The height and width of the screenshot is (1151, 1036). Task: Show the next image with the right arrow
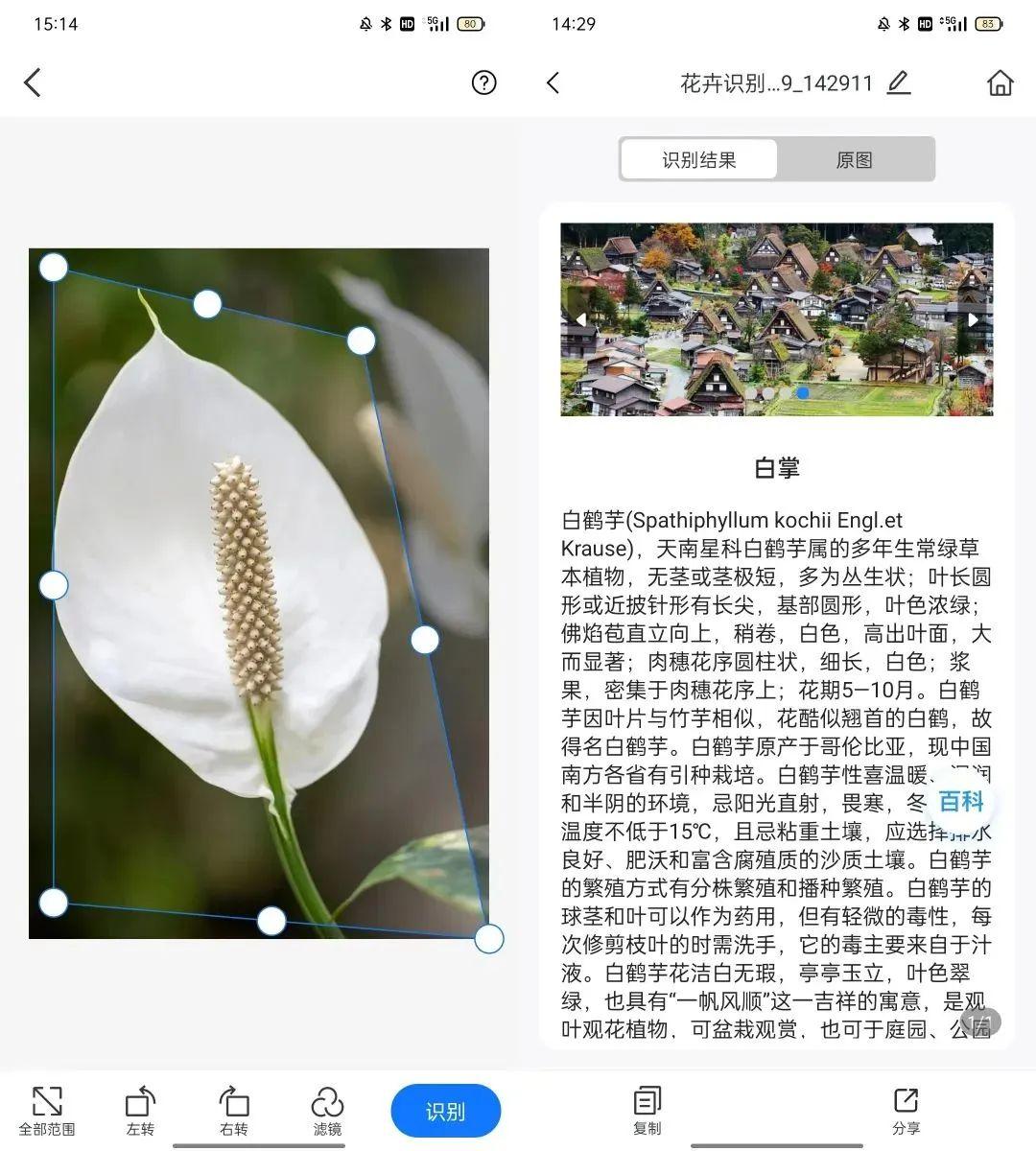tap(974, 319)
